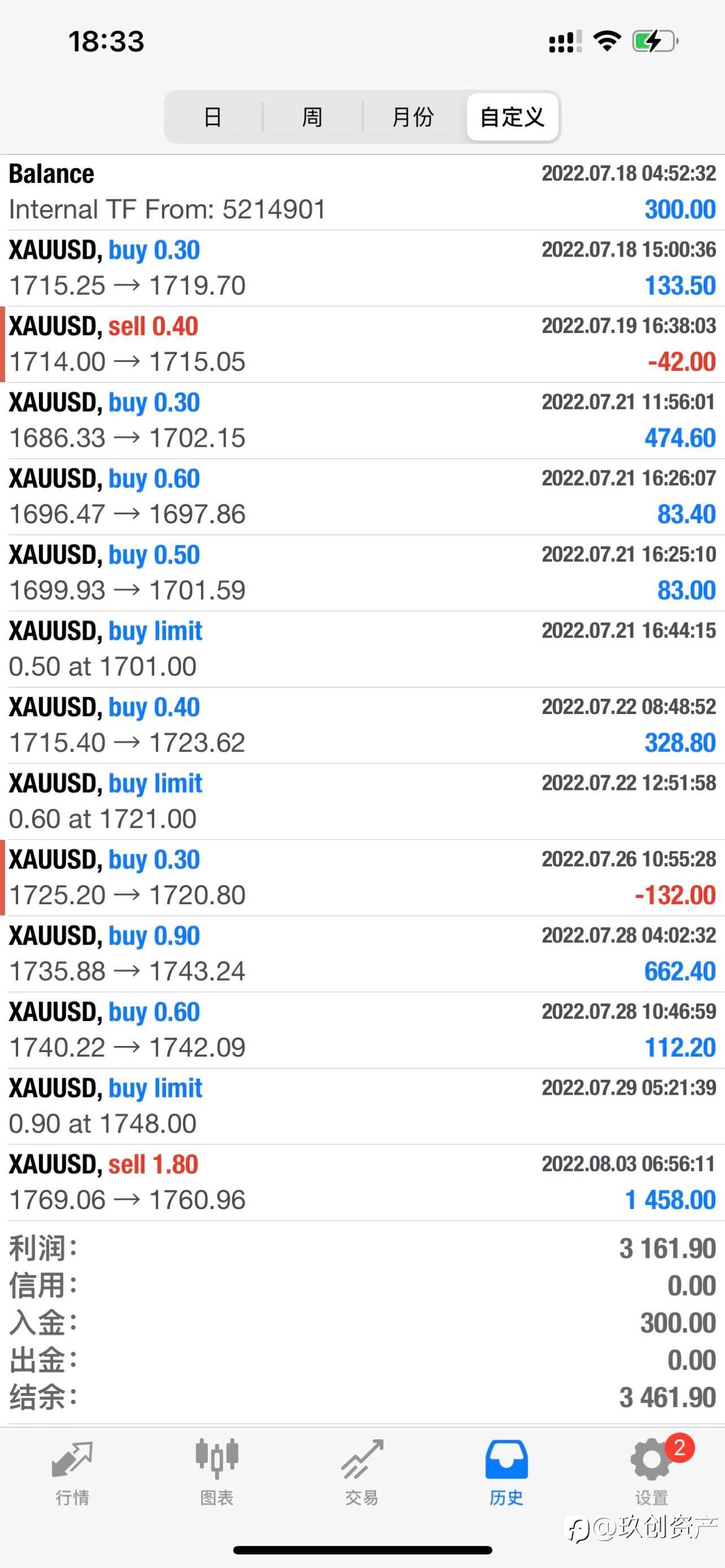Expand the buy 0.30 trade with -132.00 loss
Image resolution: width=725 pixels, height=1568 pixels.
[x=362, y=878]
